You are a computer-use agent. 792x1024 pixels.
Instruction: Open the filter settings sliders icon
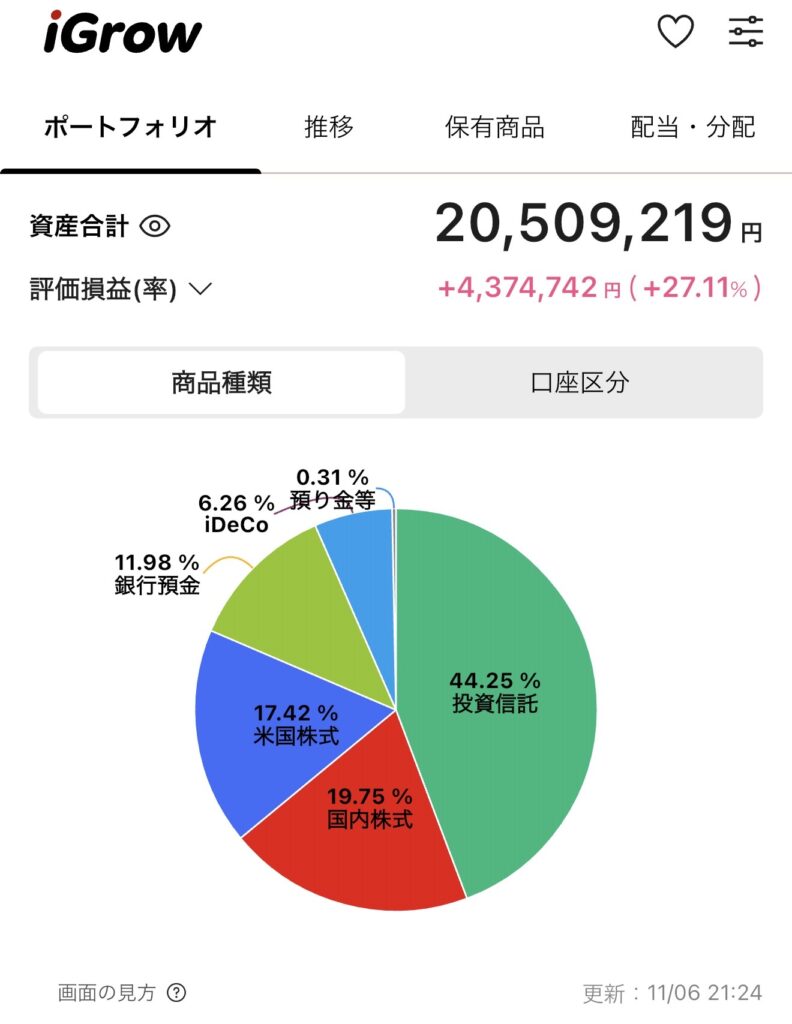(745, 32)
